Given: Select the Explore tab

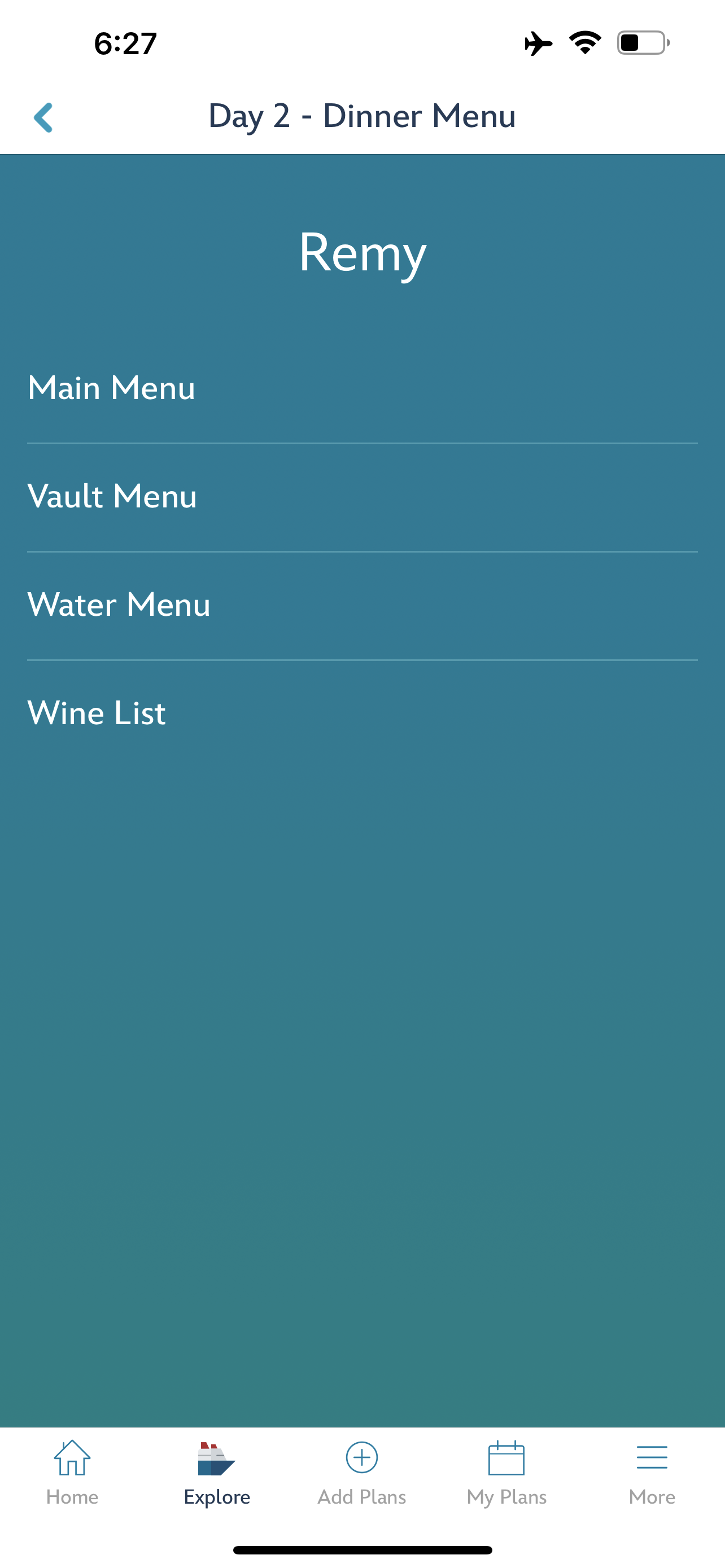Looking at the screenshot, I should (x=217, y=1473).
